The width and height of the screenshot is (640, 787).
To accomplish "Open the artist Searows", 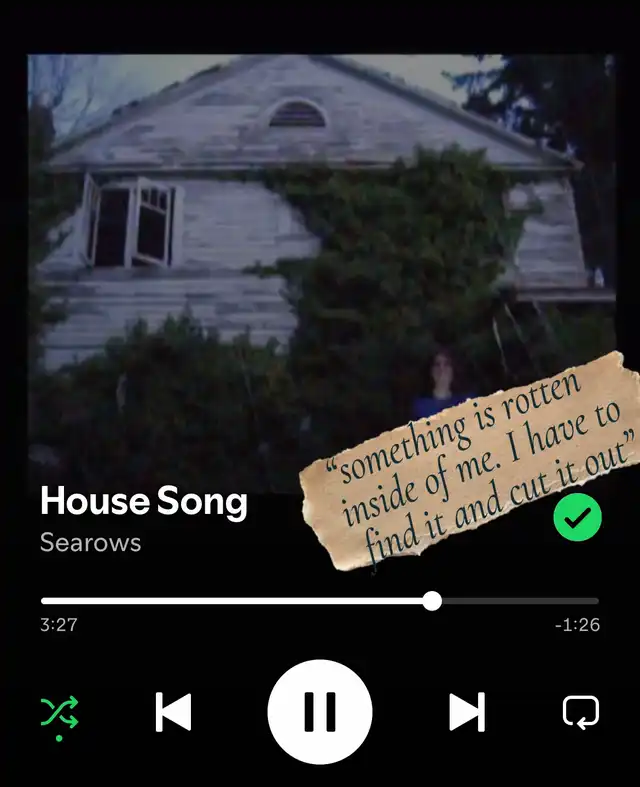I will click(x=90, y=543).
